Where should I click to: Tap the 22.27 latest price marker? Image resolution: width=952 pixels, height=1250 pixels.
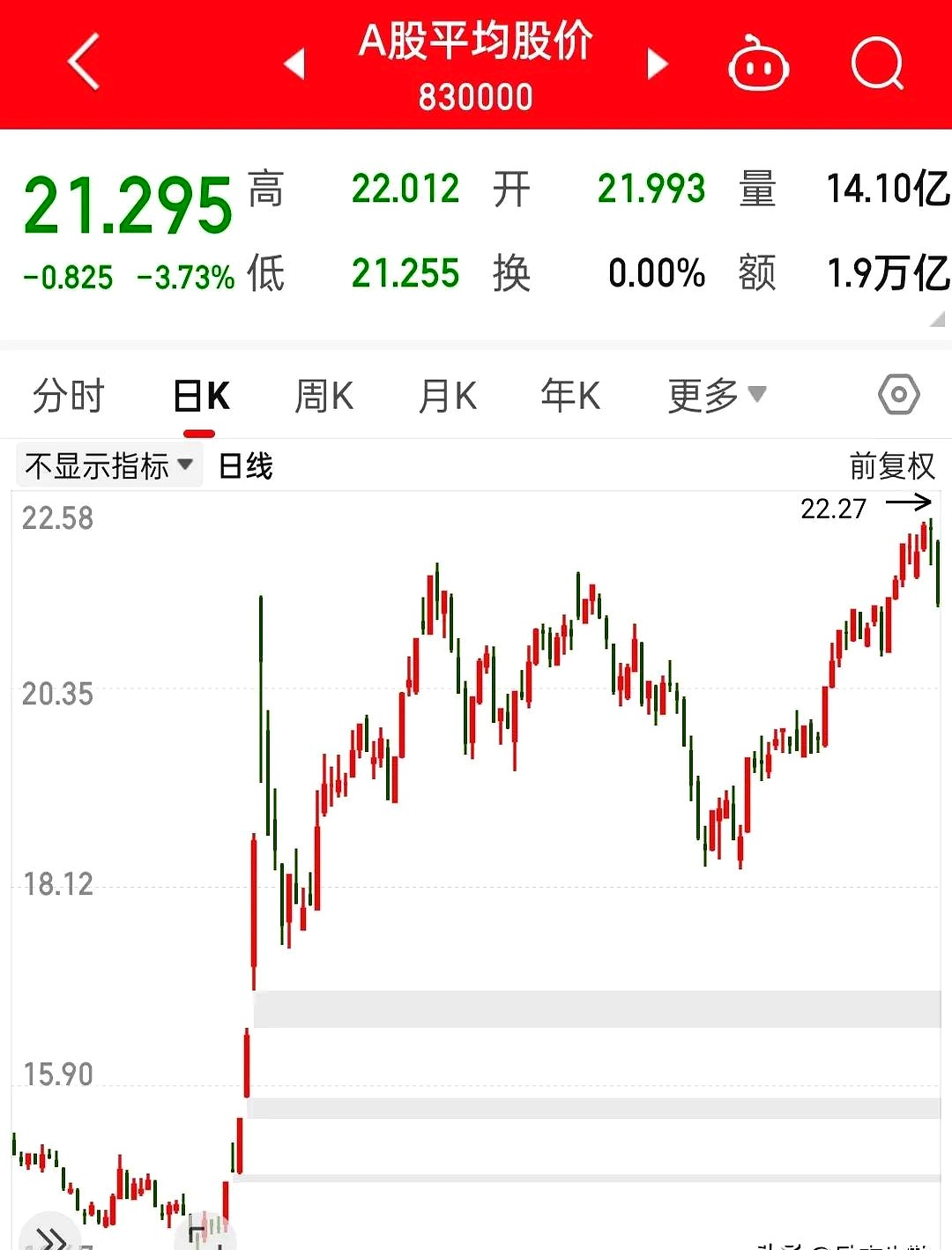click(835, 508)
